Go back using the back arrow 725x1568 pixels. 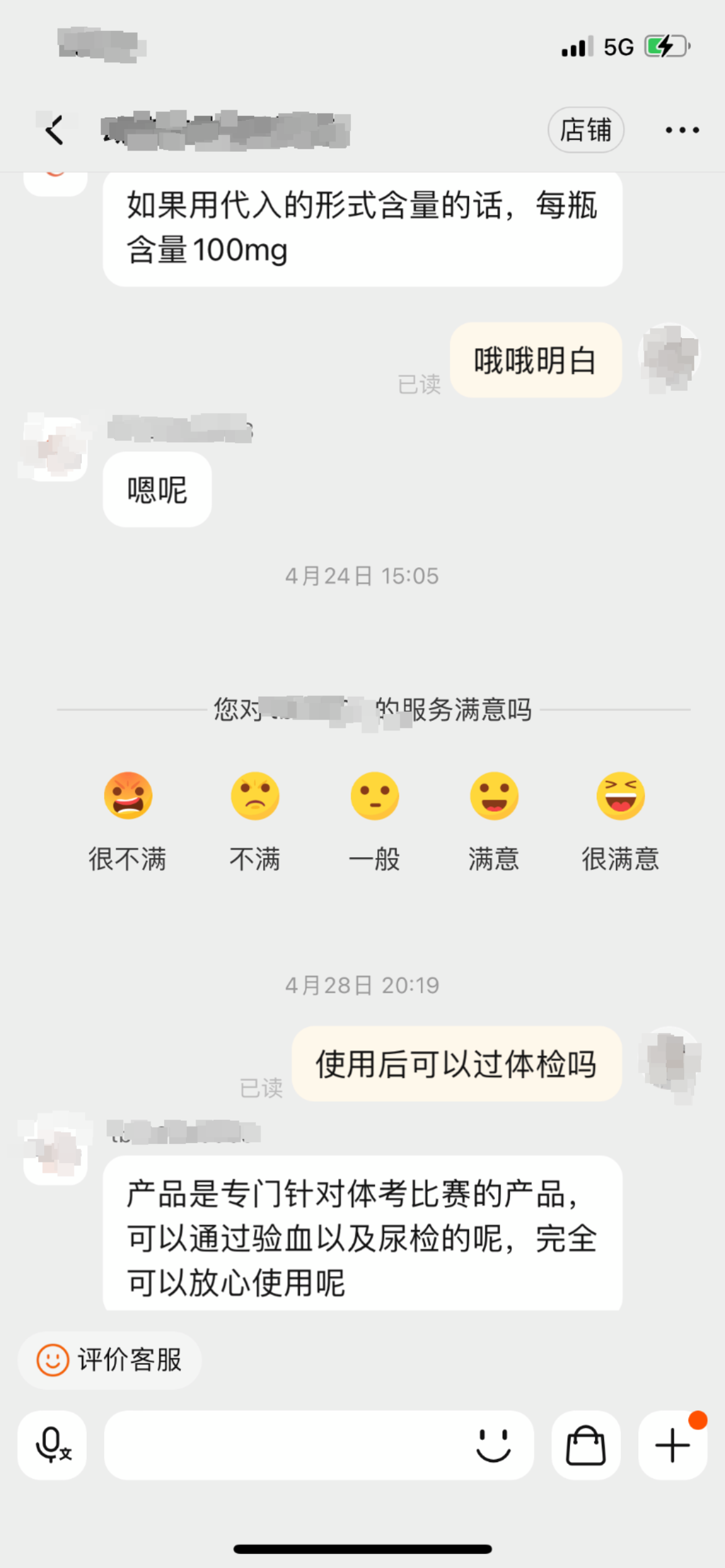point(55,130)
